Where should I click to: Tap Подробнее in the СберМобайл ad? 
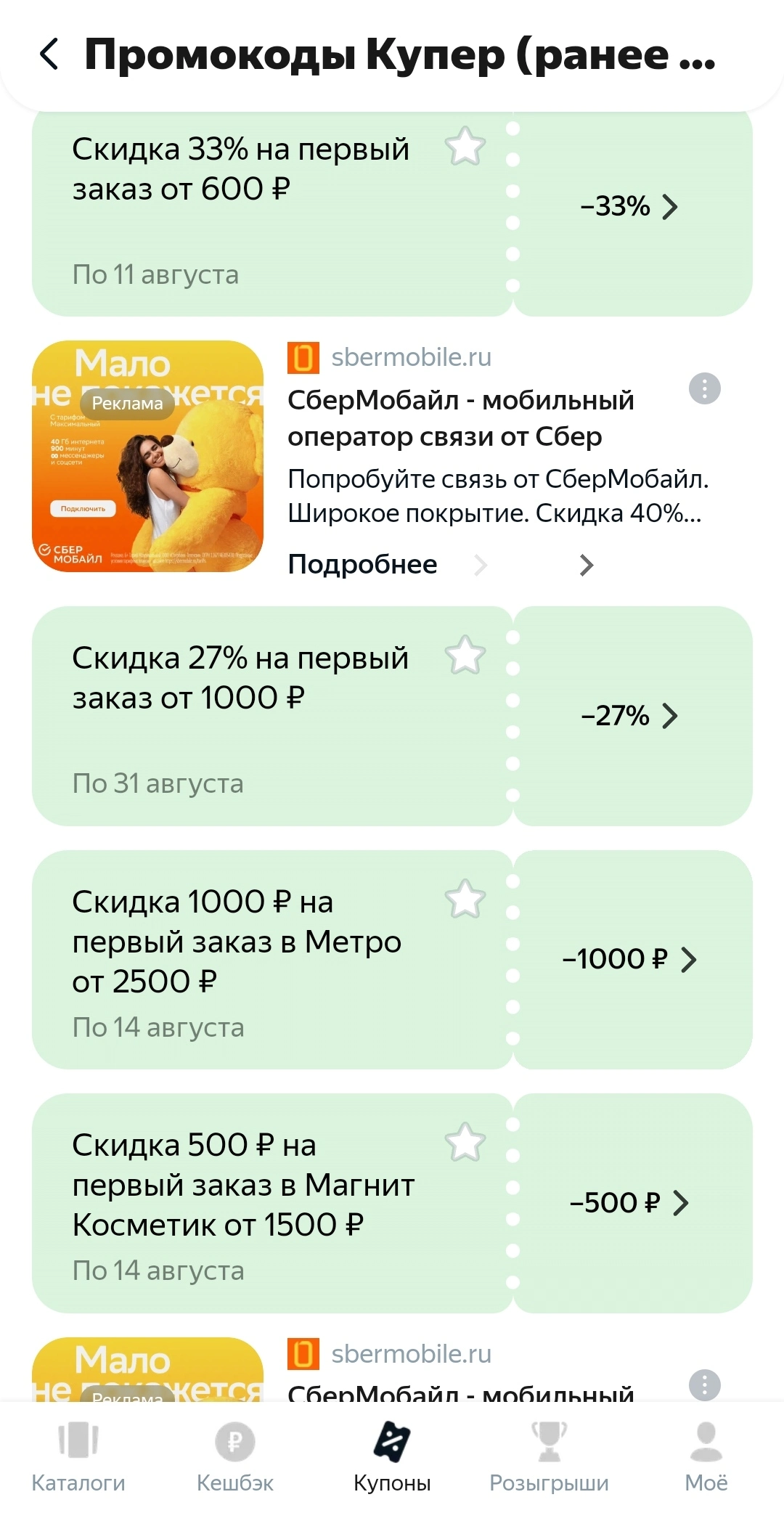point(362,564)
